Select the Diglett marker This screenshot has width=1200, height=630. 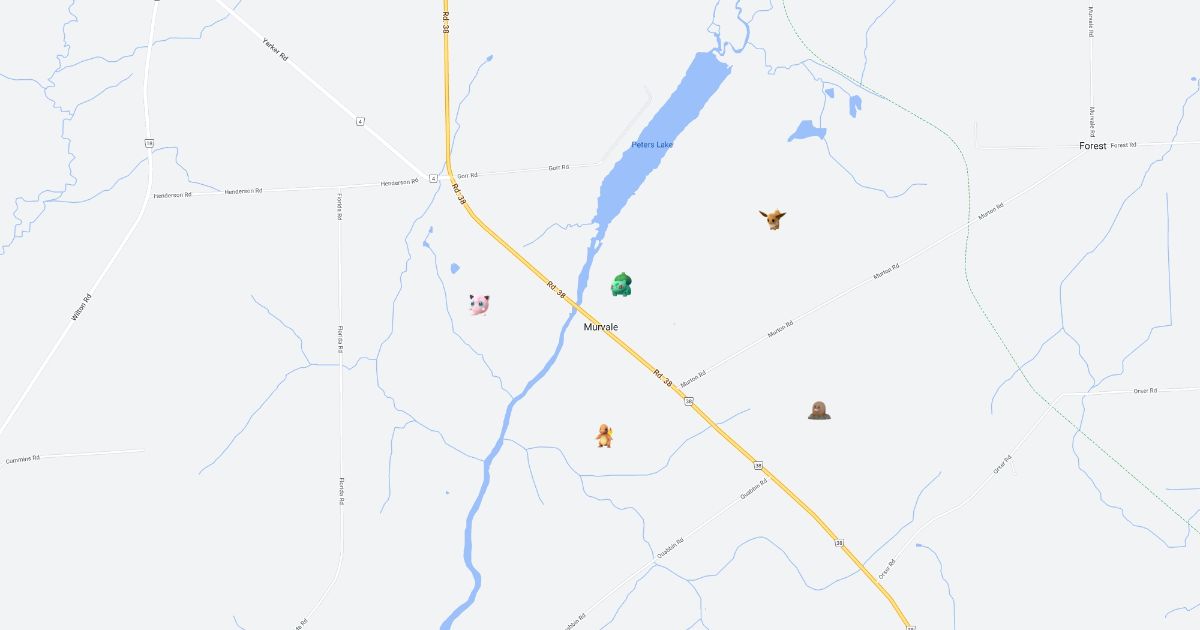point(819,409)
